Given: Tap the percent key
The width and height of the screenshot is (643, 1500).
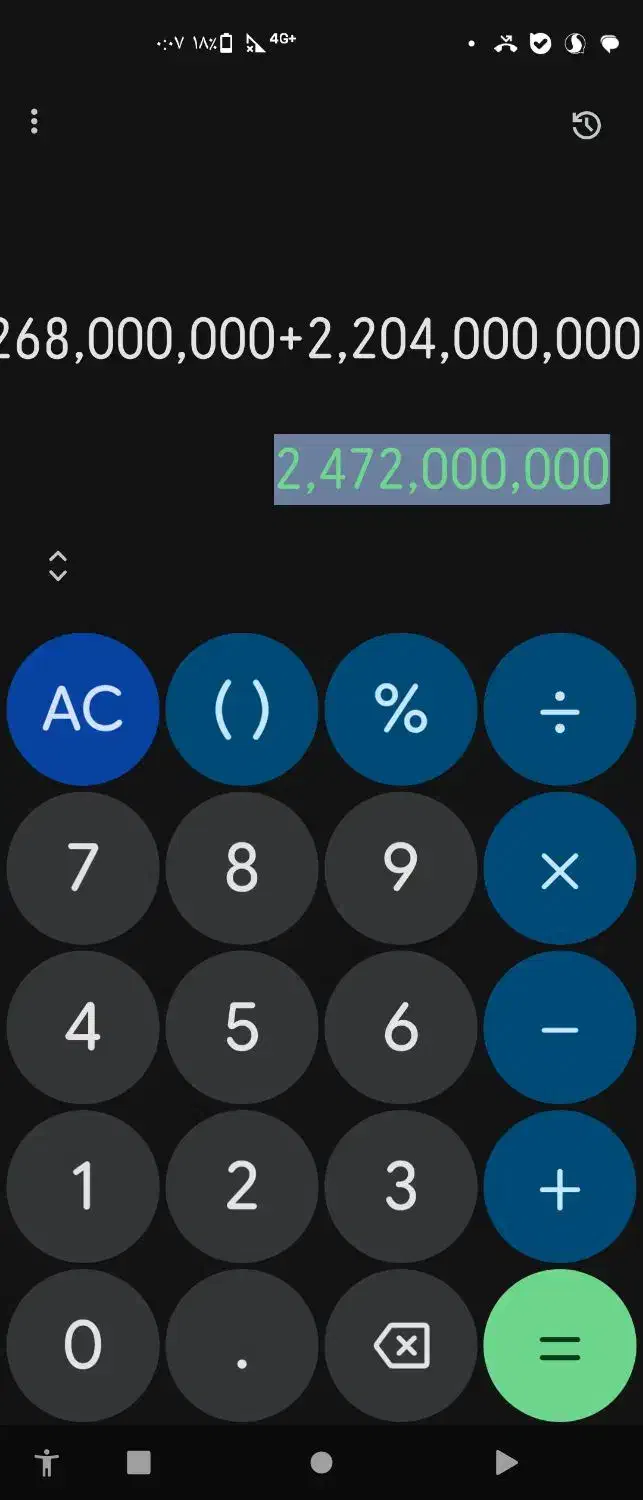Looking at the screenshot, I should (x=401, y=709).
